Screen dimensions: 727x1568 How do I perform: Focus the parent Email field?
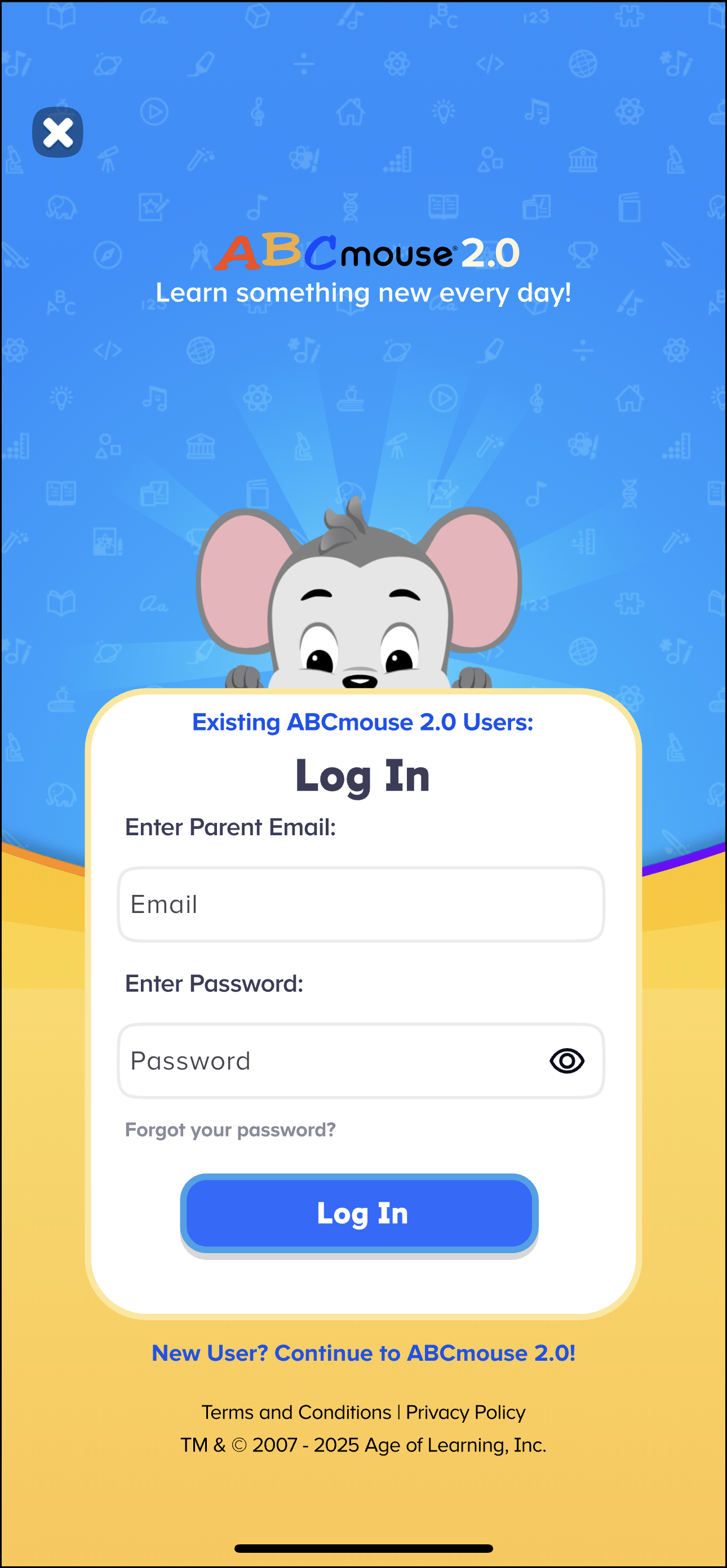click(x=361, y=905)
